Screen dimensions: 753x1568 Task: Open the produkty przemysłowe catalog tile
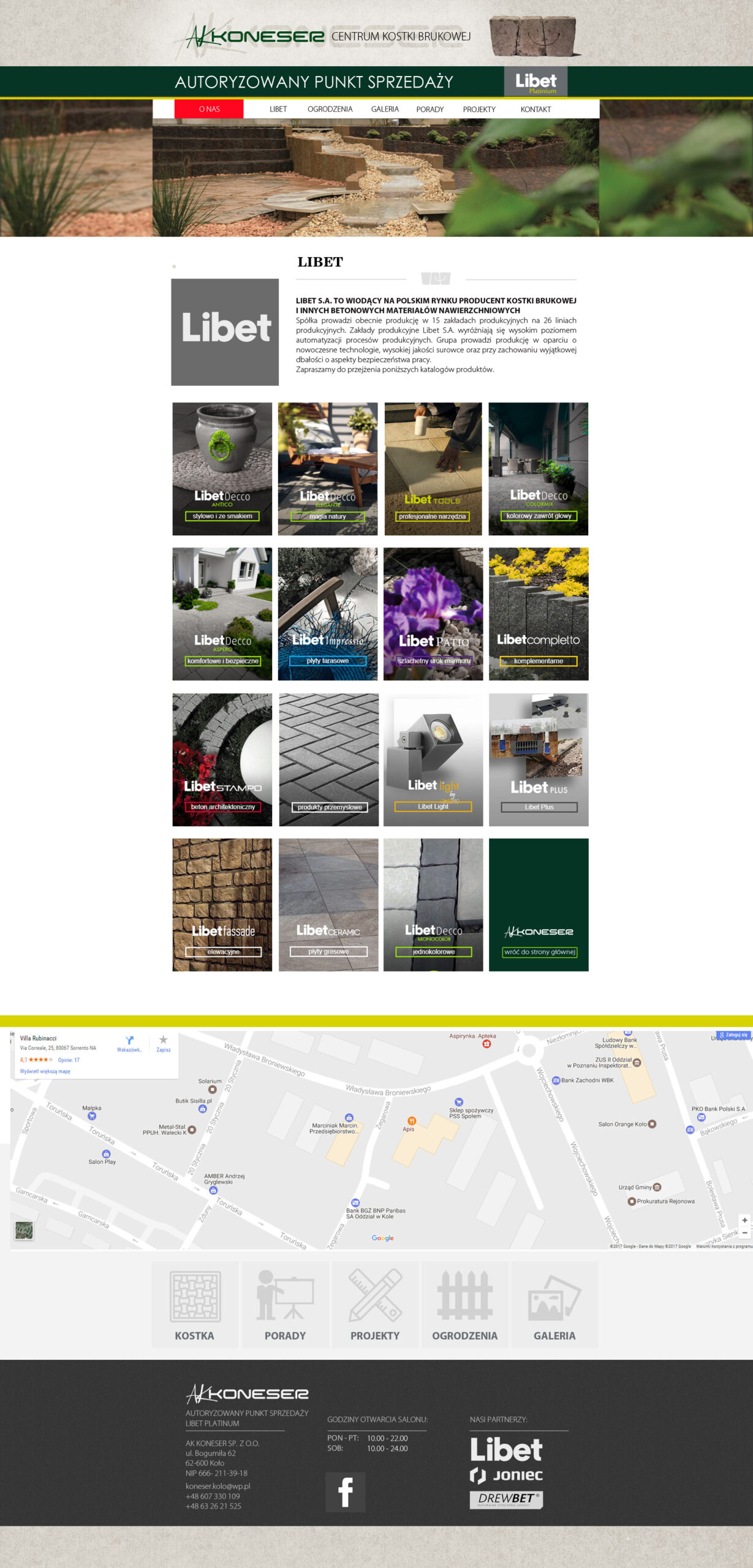click(x=328, y=759)
